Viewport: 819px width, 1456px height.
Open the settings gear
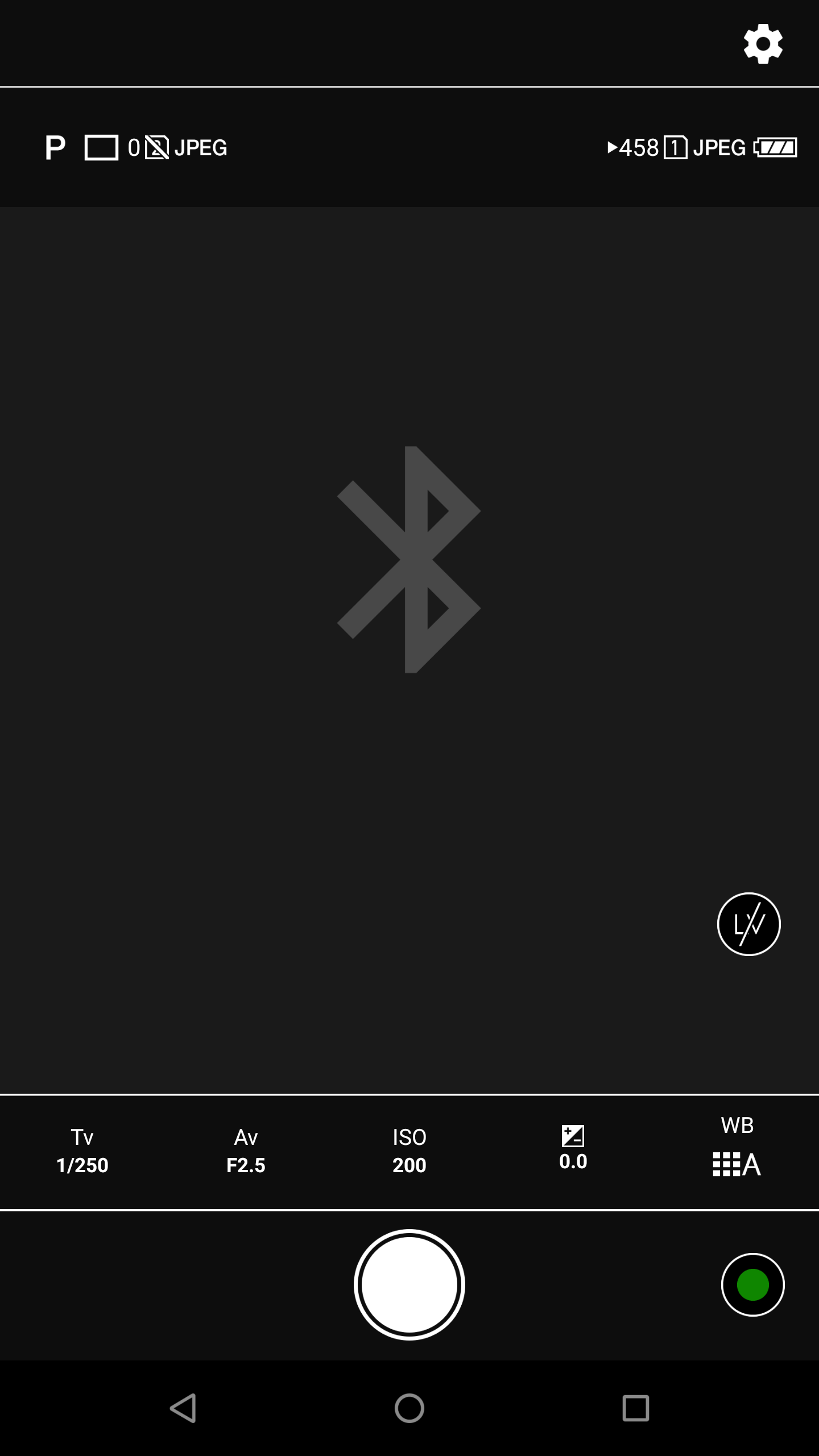pyautogui.click(x=763, y=44)
